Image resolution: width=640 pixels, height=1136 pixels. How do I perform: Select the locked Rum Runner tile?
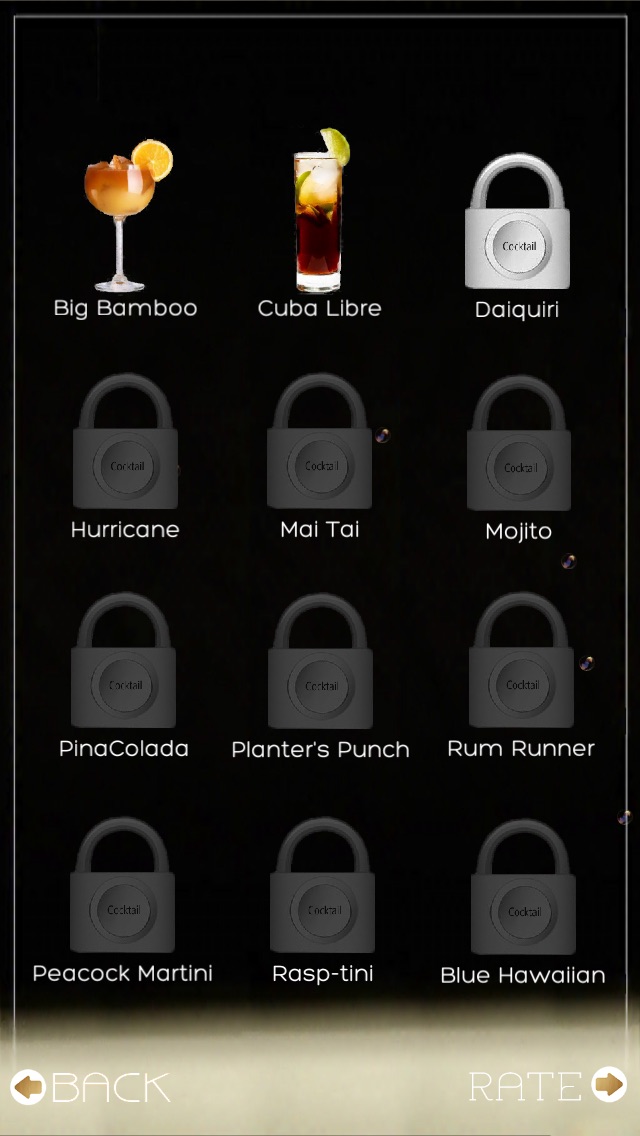[520, 667]
